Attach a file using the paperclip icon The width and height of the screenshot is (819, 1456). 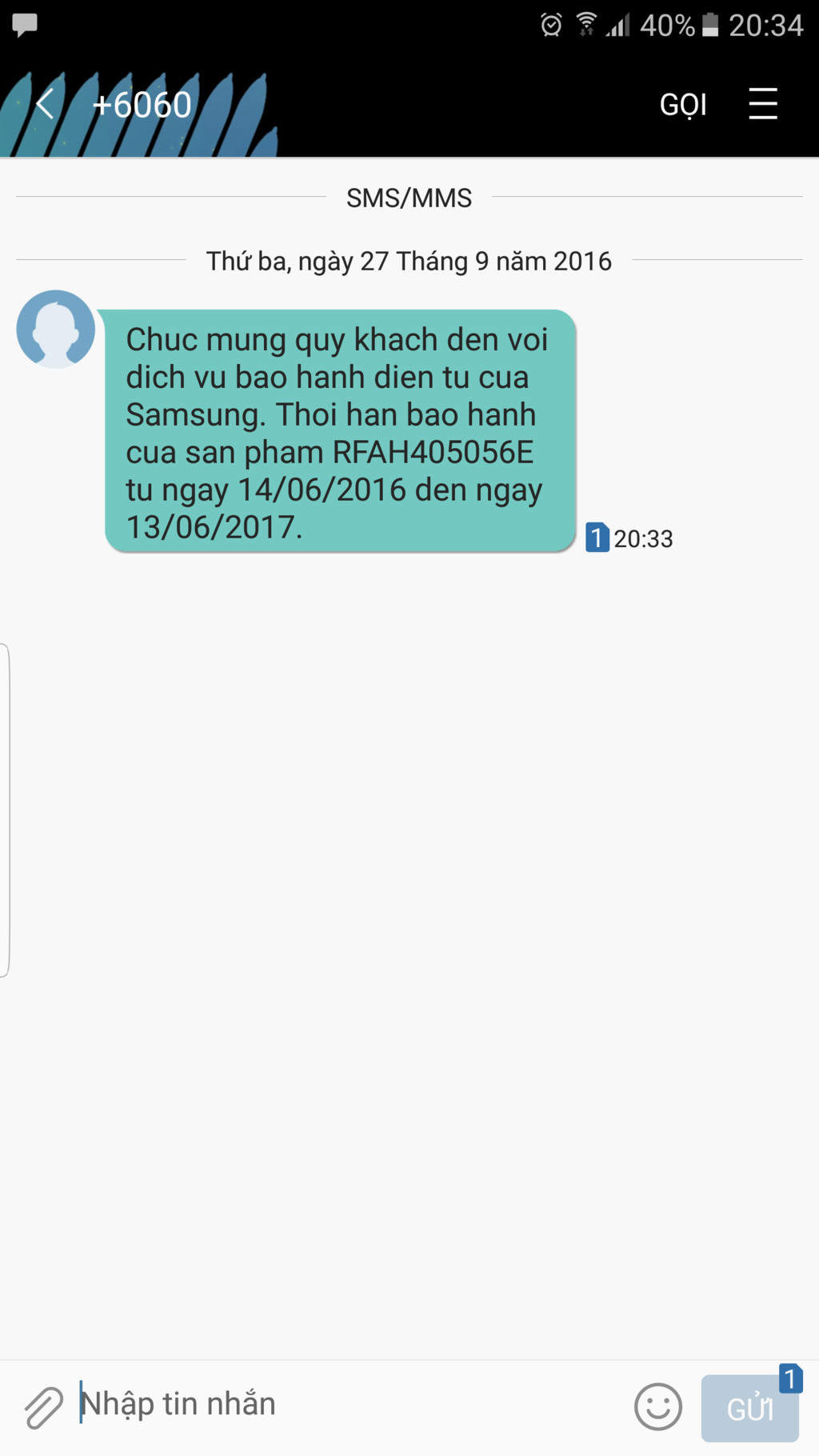click(x=43, y=1407)
